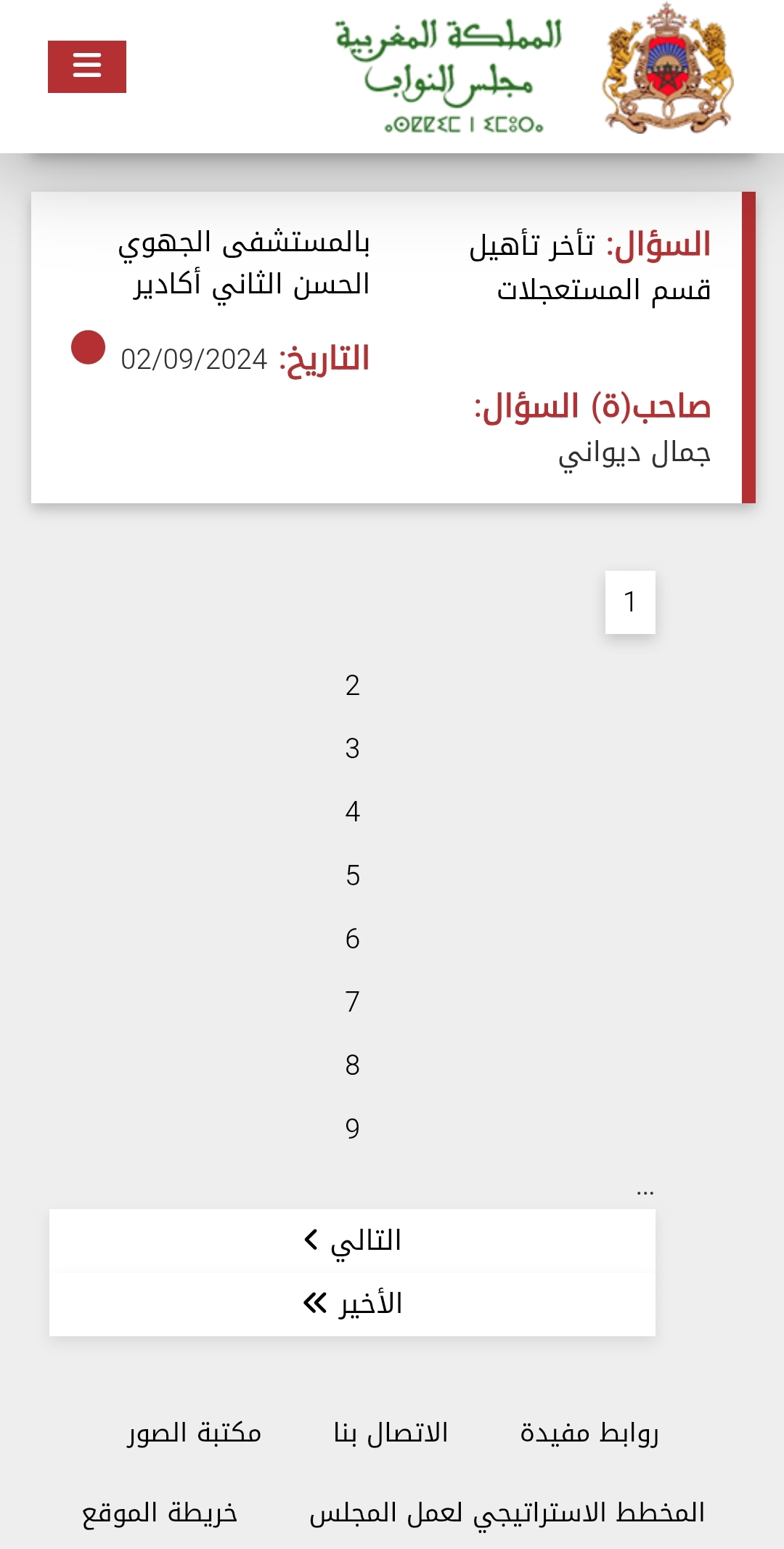Navigate to page 6
This screenshot has width=784, height=1549.
pos(352,938)
